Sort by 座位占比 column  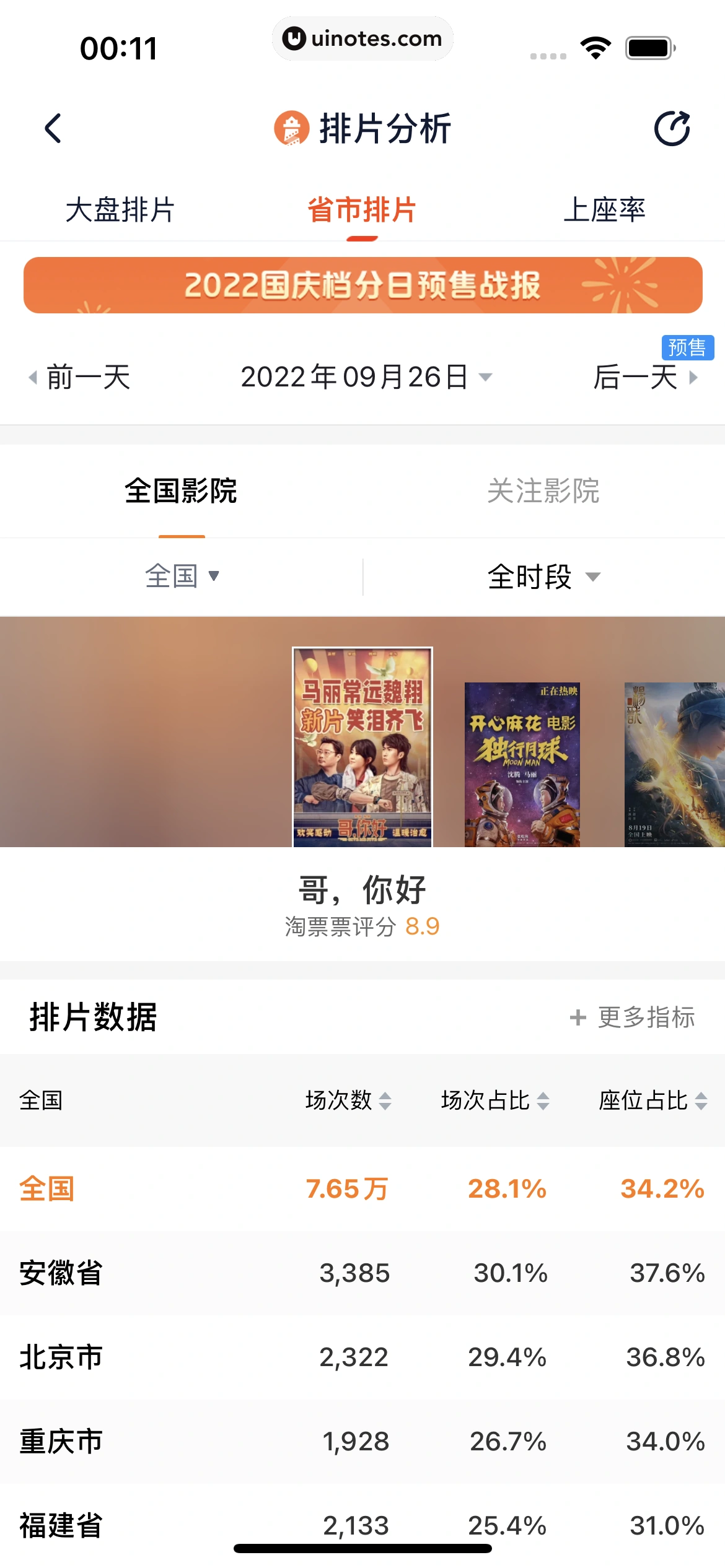click(x=652, y=1100)
